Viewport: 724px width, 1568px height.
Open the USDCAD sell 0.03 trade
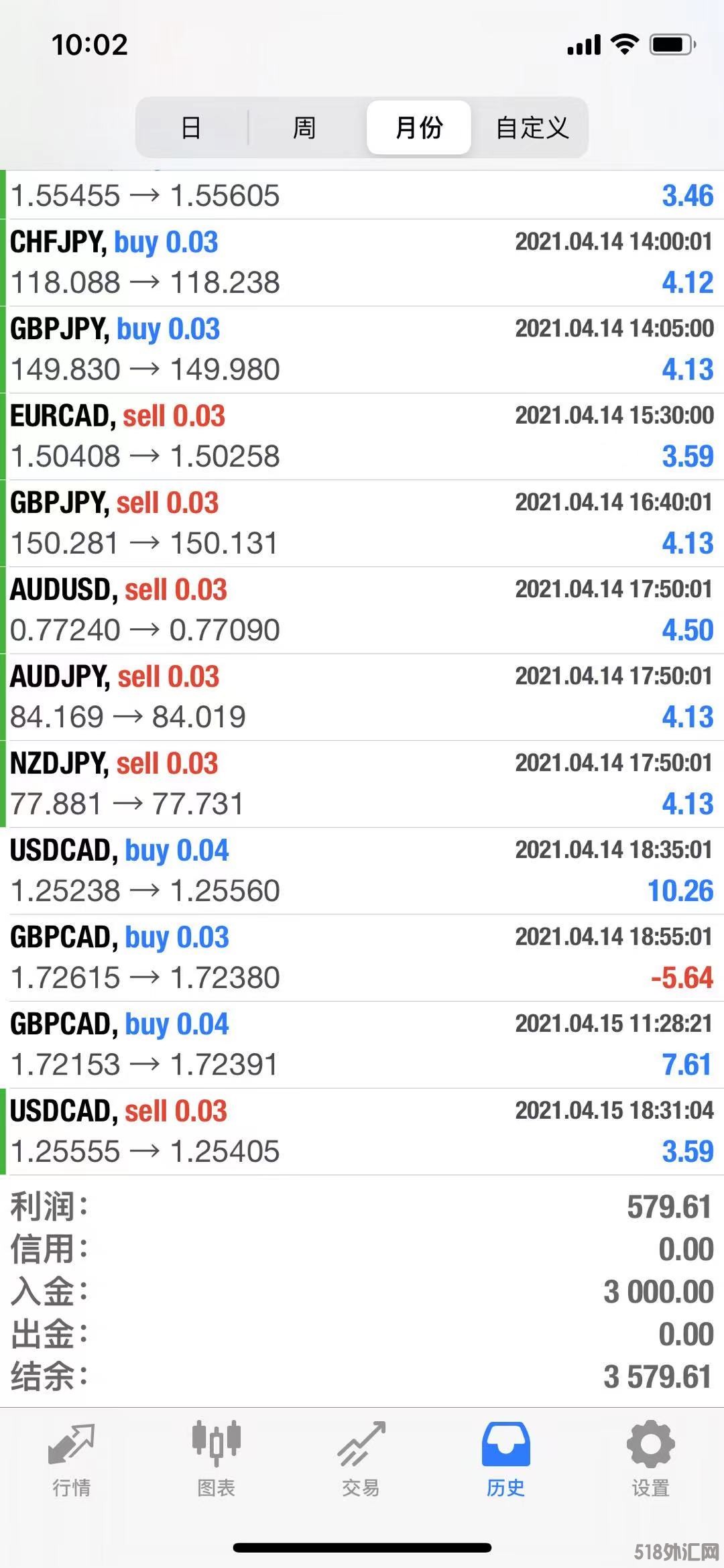362,1132
